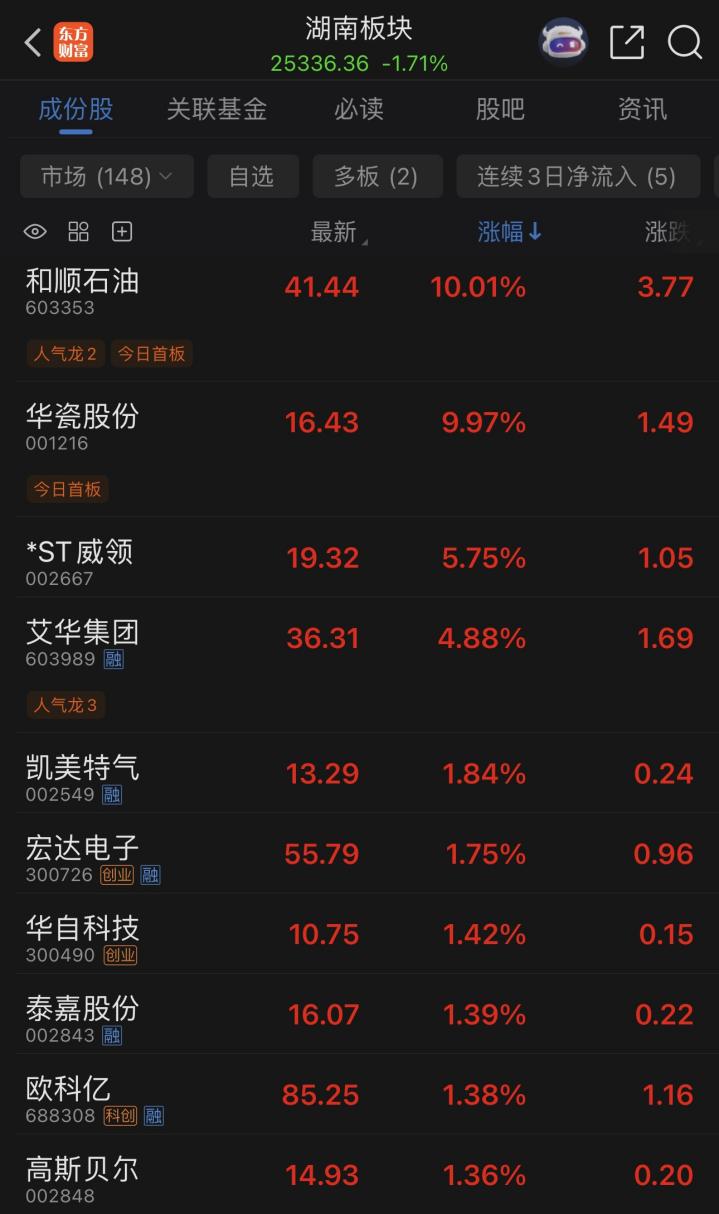Sort the list by 涨幅
719x1214 pixels.
[x=510, y=232]
